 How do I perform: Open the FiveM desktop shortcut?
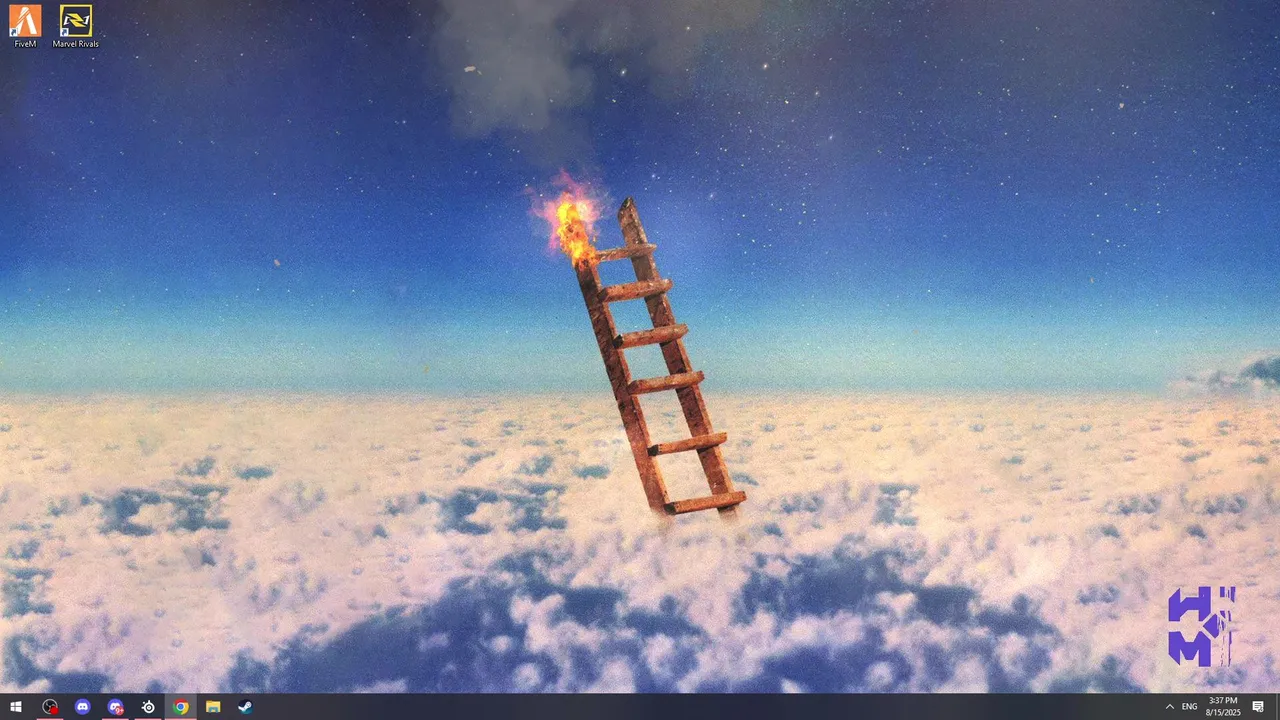coord(25,22)
